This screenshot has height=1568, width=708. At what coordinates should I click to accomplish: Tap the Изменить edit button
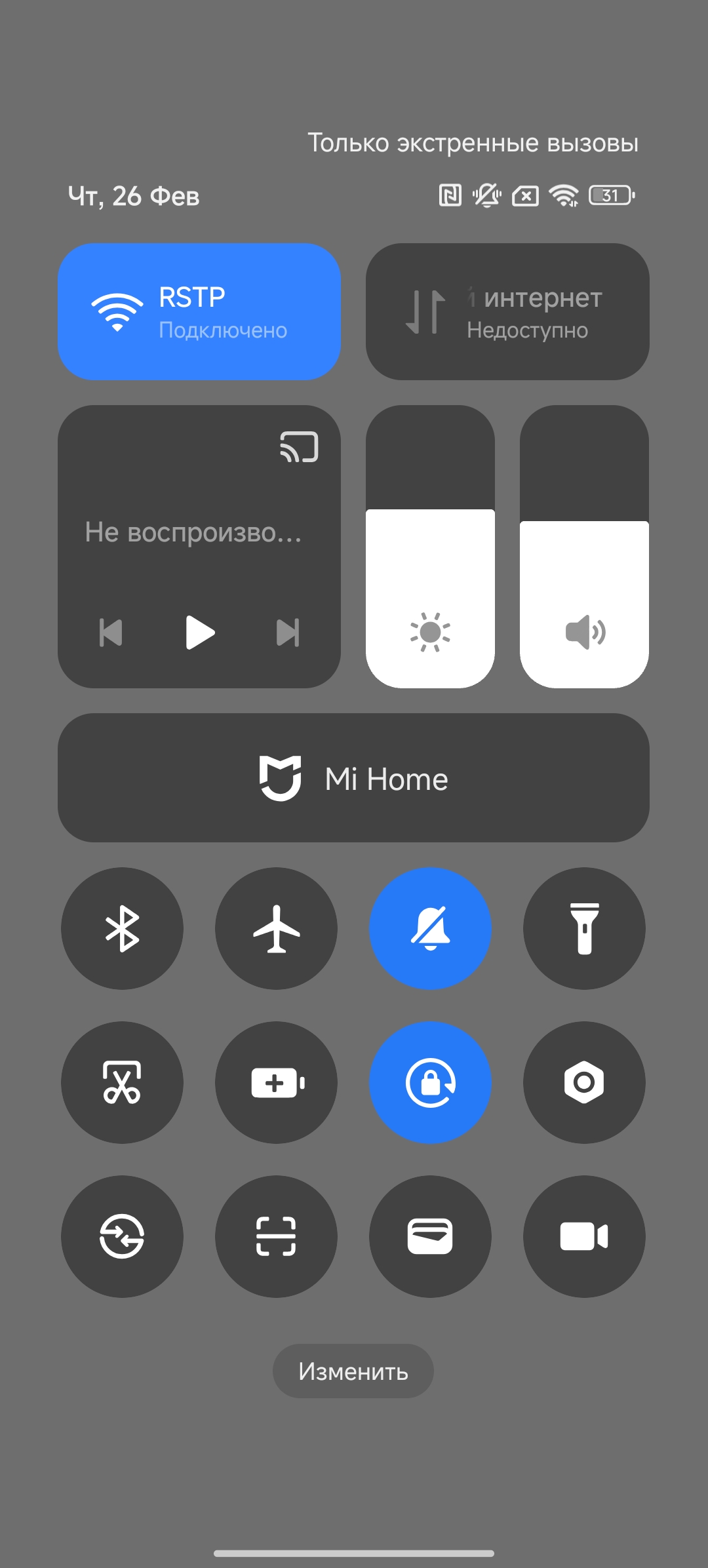(353, 1371)
